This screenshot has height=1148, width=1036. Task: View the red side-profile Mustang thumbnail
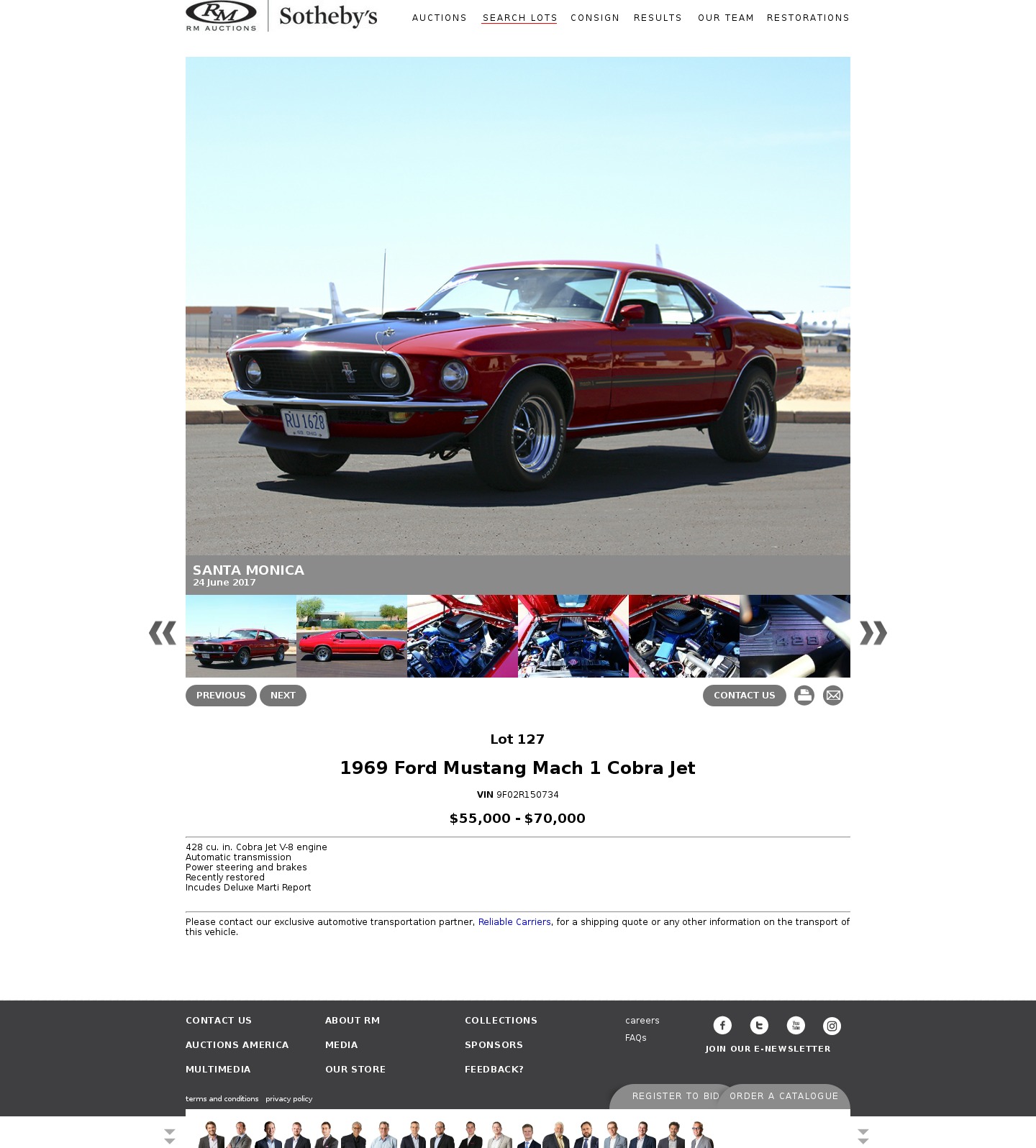(352, 636)
